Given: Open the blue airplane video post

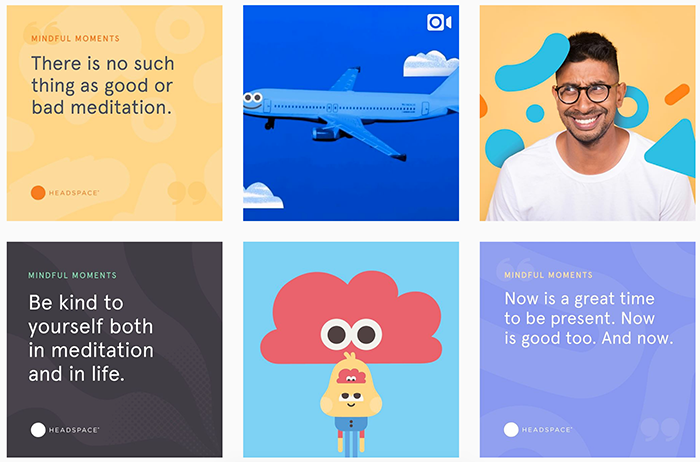Looking at the screenshot, I should click(350, 113).
